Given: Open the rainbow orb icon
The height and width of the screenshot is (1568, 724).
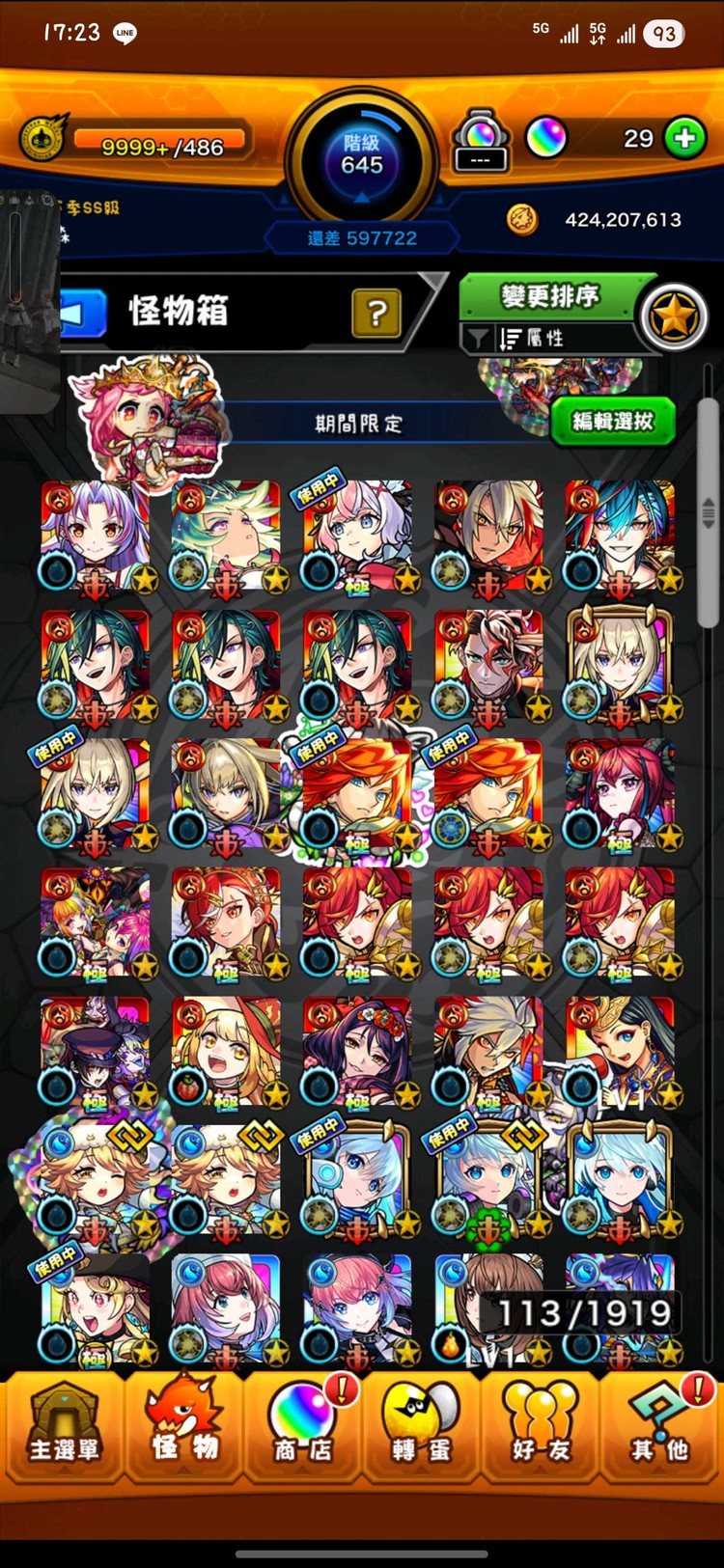Looking at the screenshot, I should 545,138.
